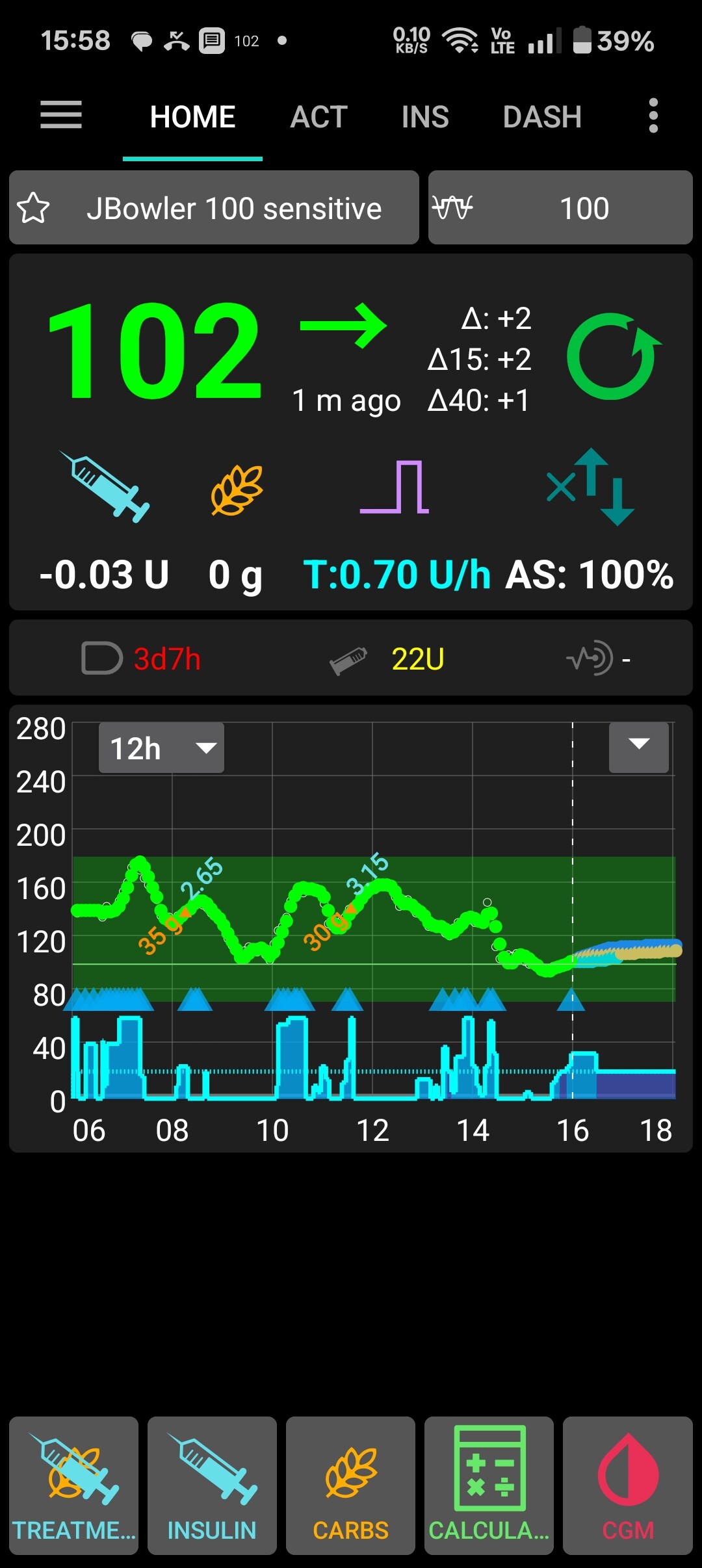702x1568 pixels.
Task: Tap the JBowler 100 sensitive profile button
Action: coord(214,208)
